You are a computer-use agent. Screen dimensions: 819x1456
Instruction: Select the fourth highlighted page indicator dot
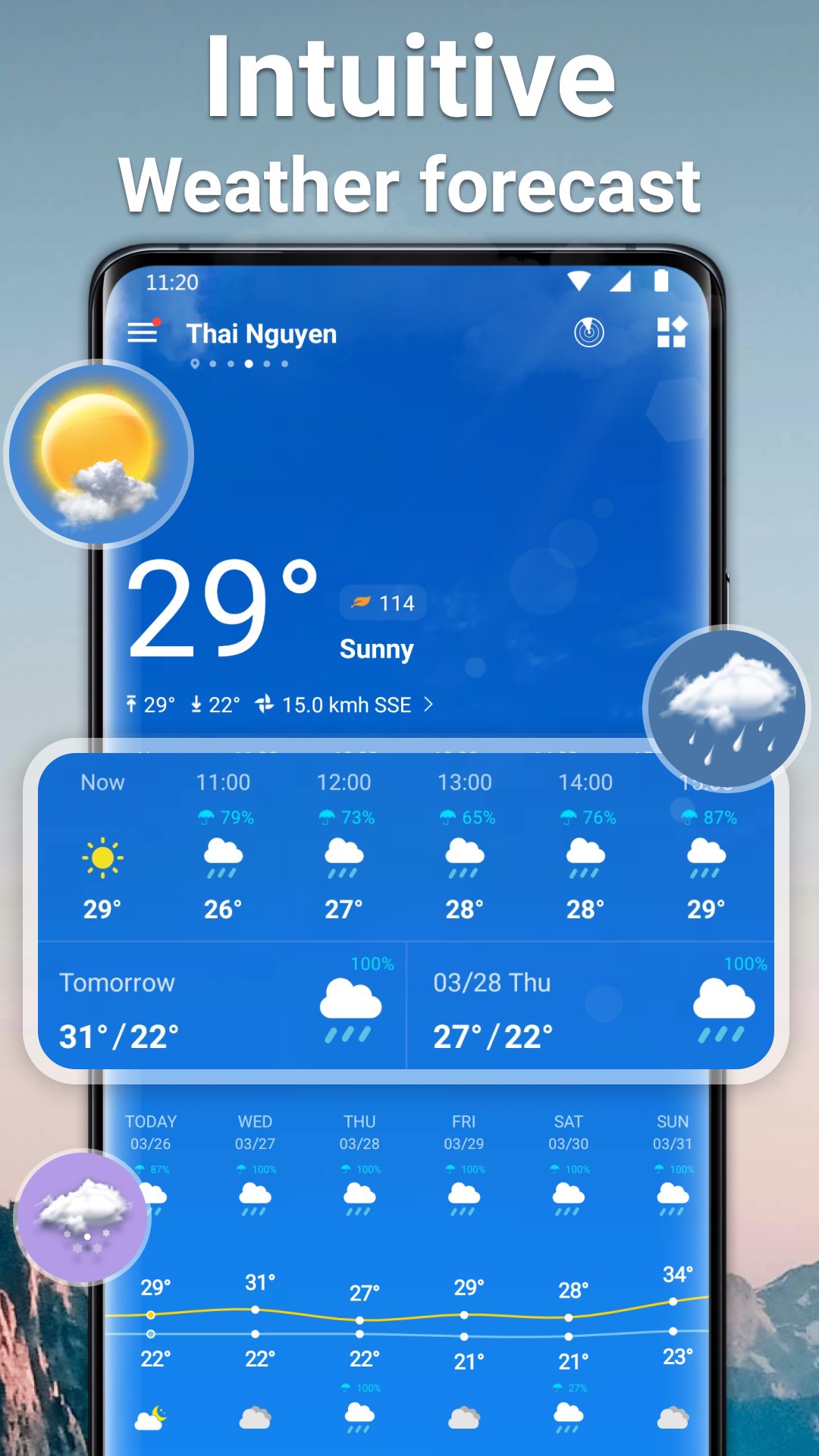[x=250, y=362]
